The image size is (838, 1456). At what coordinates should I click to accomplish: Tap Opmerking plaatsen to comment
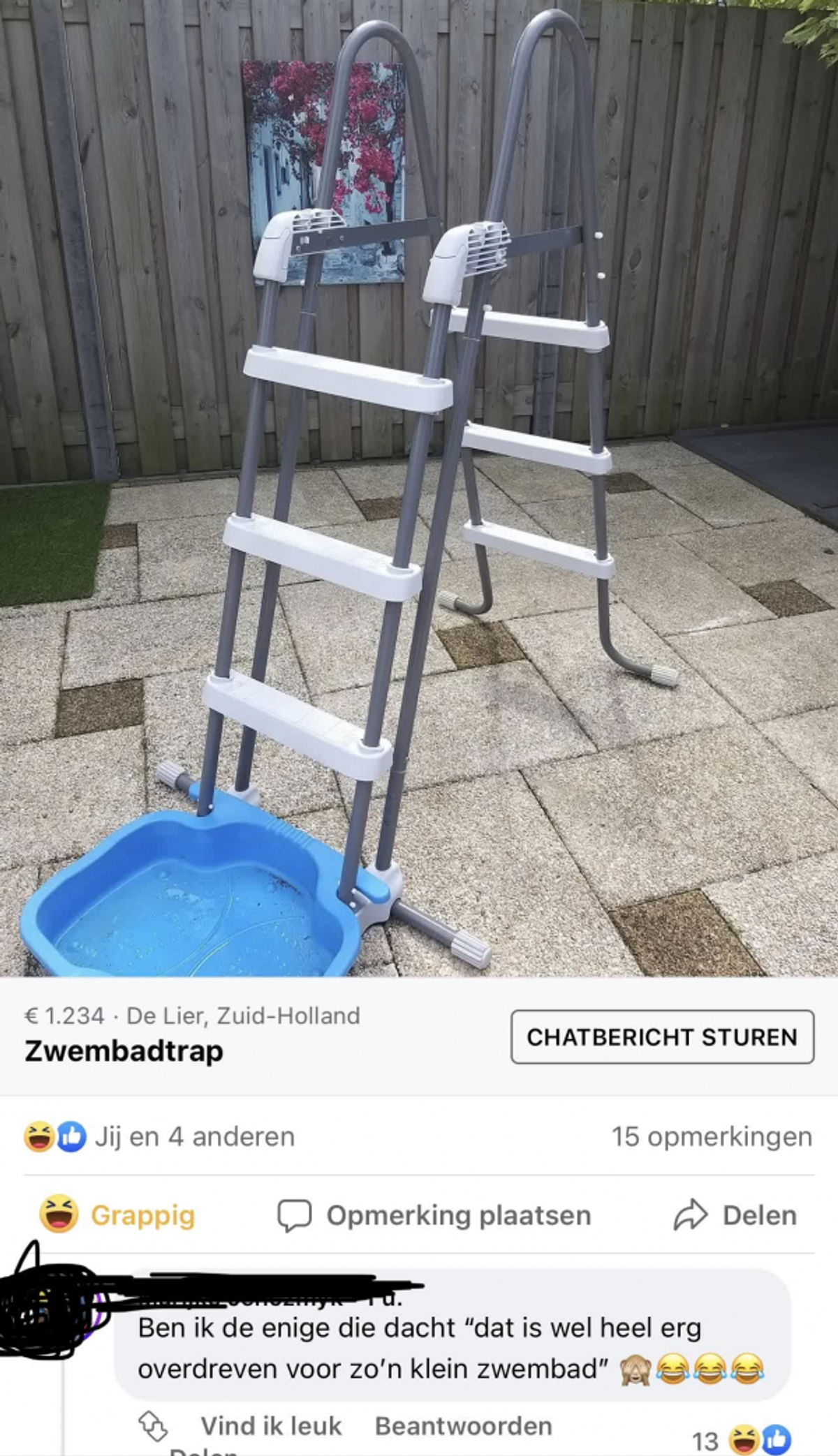[434, 1215]
